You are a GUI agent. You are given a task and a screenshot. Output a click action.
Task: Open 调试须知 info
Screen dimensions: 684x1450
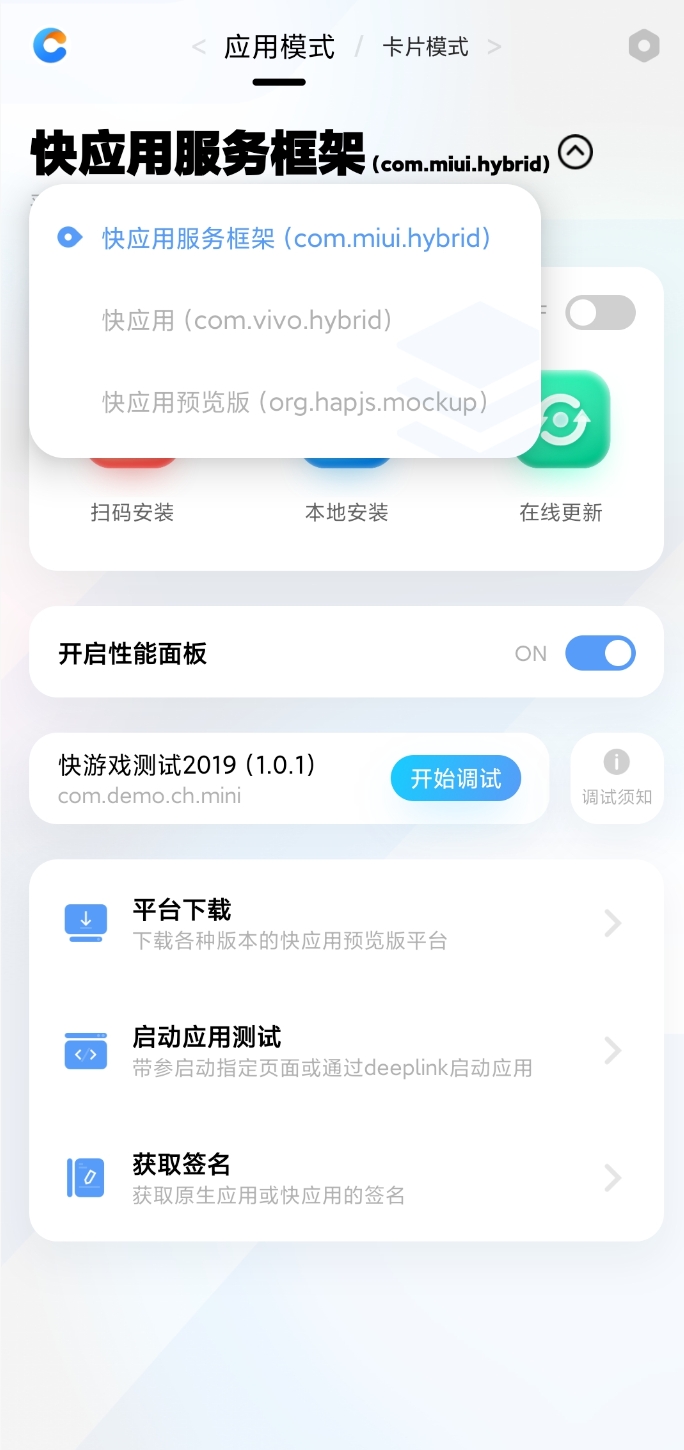[616, 778]
